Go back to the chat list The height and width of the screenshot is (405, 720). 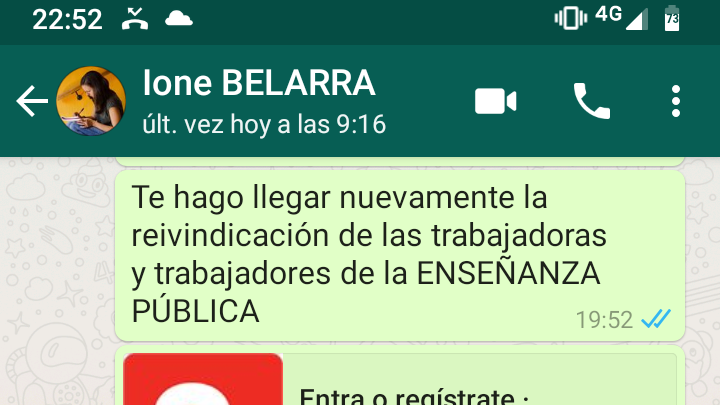32,101
